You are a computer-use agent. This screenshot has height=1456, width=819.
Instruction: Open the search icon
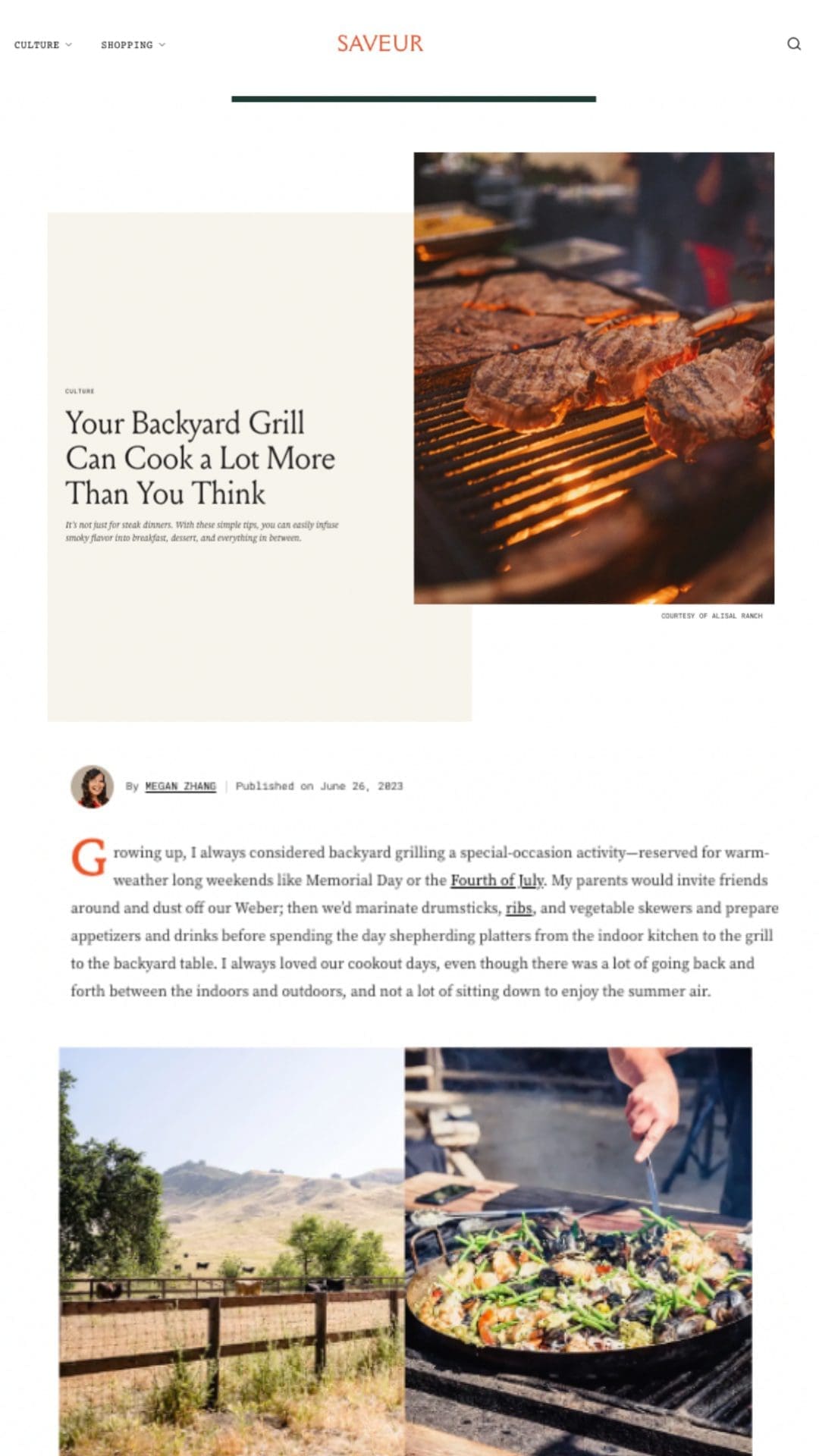click(x=793, y=44)
